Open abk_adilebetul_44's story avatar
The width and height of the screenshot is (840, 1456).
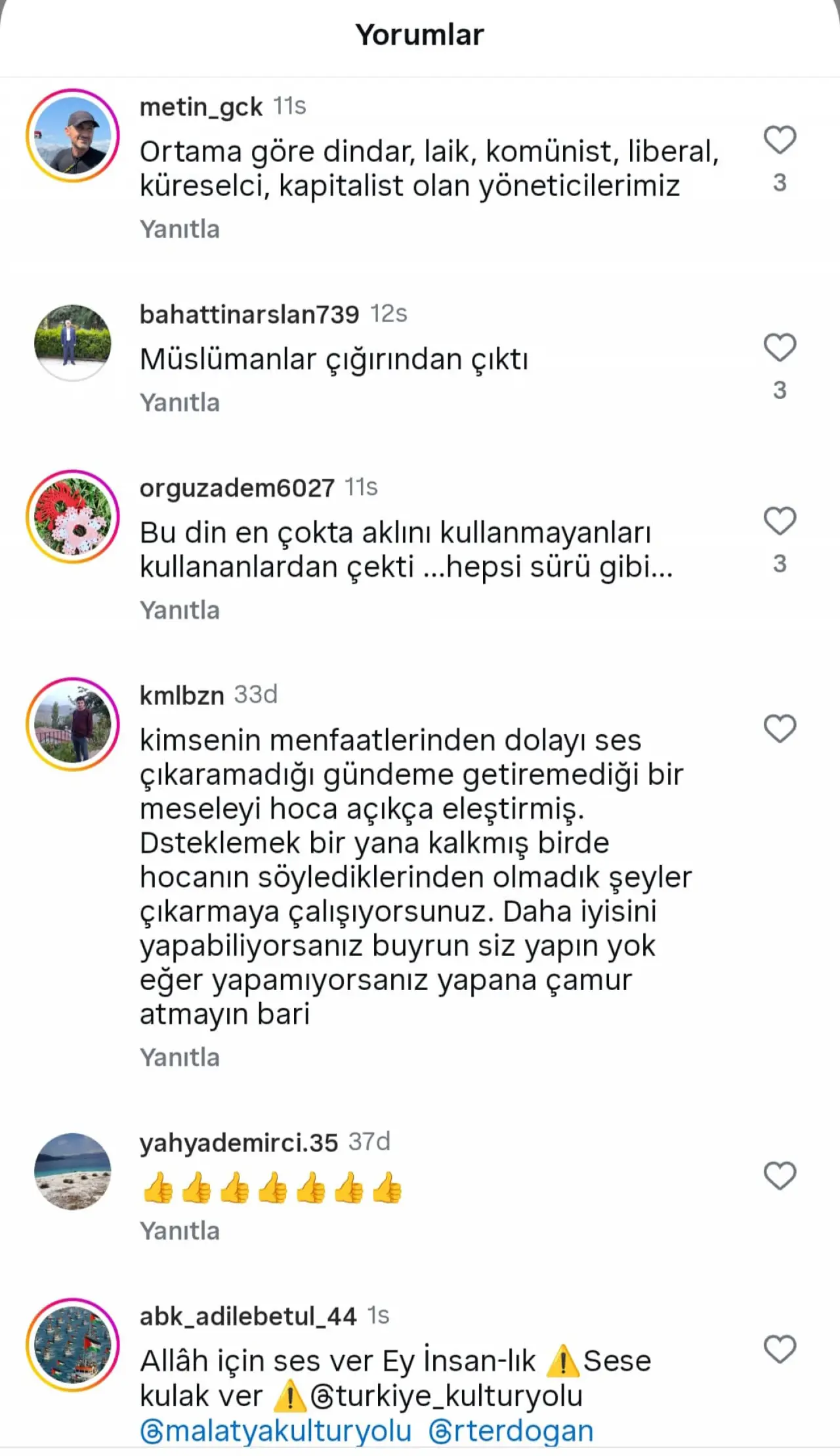click(x=72, y=1345)
